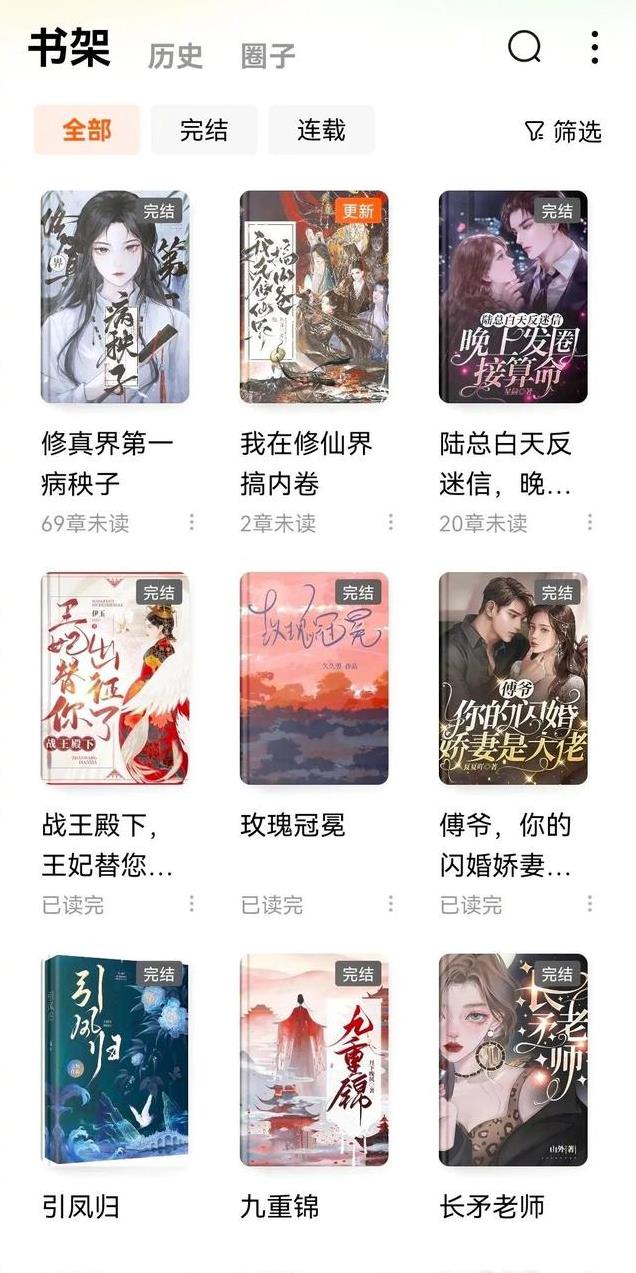Viewport: 636px width, 1273px height.
Task: Switch to the 历史 tab
Action: 175,56
